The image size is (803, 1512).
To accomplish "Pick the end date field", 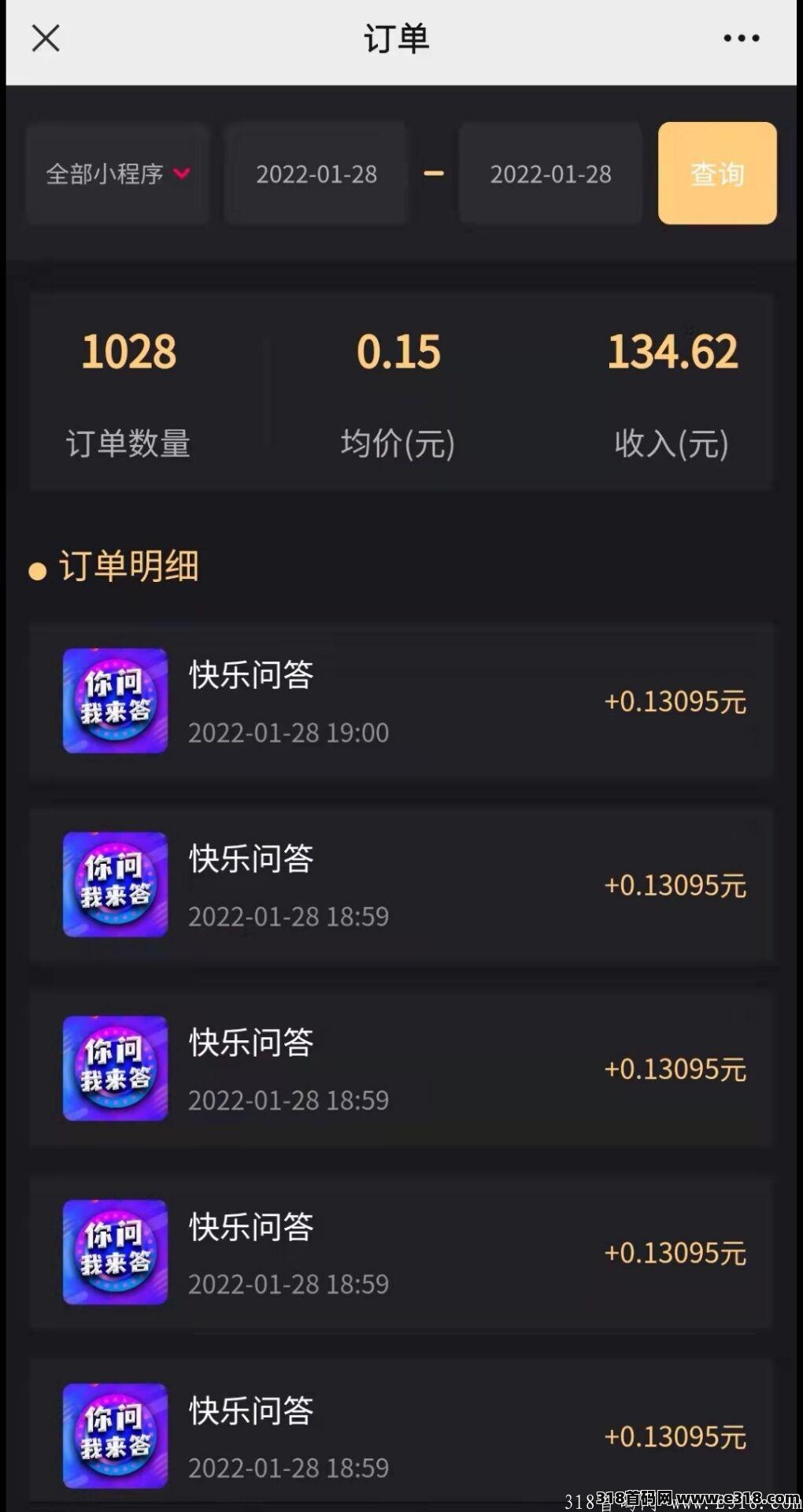I will (550, 173).
